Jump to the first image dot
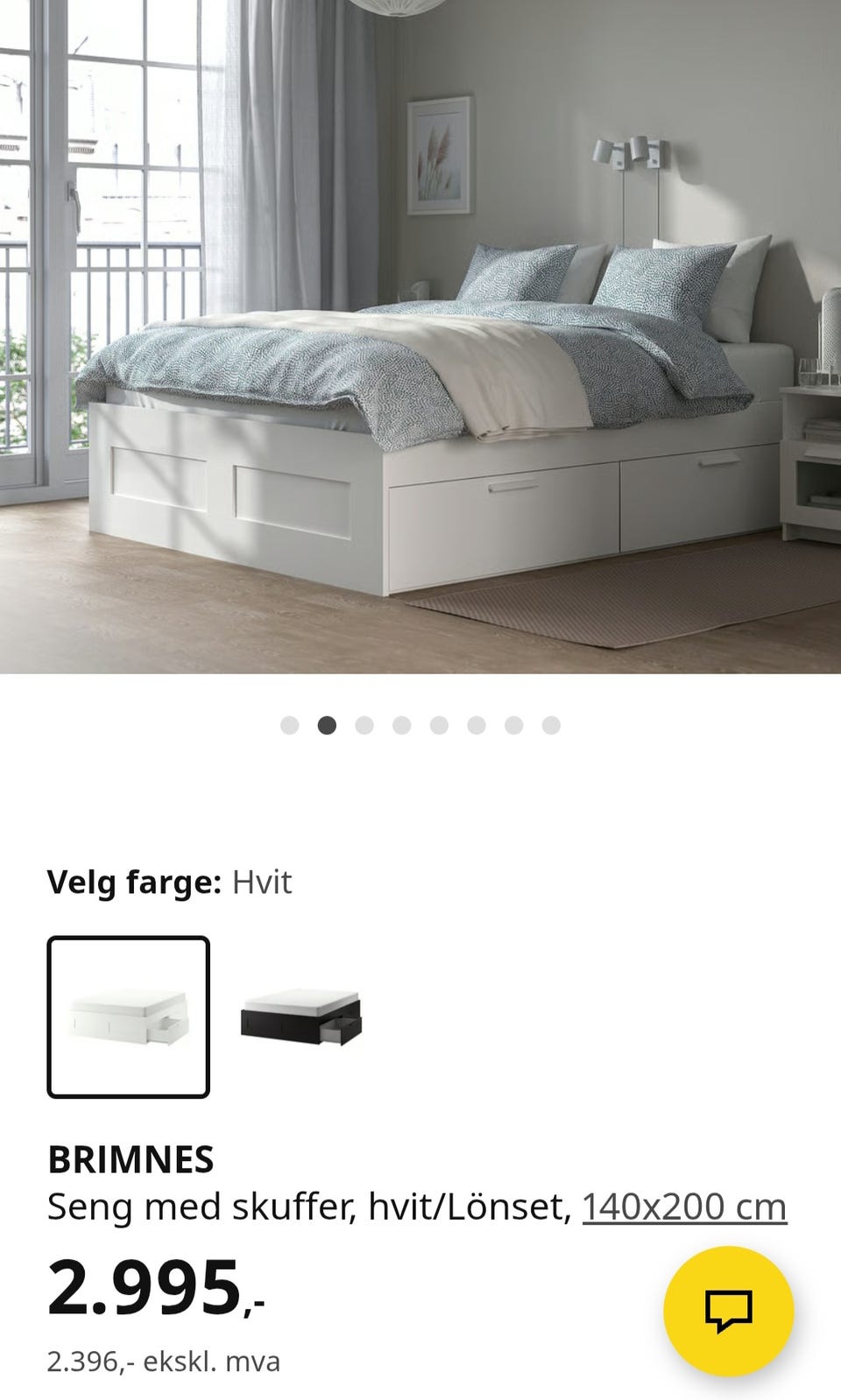Image resolution: width=841 pixels, height=1400 pixels. 289,725
